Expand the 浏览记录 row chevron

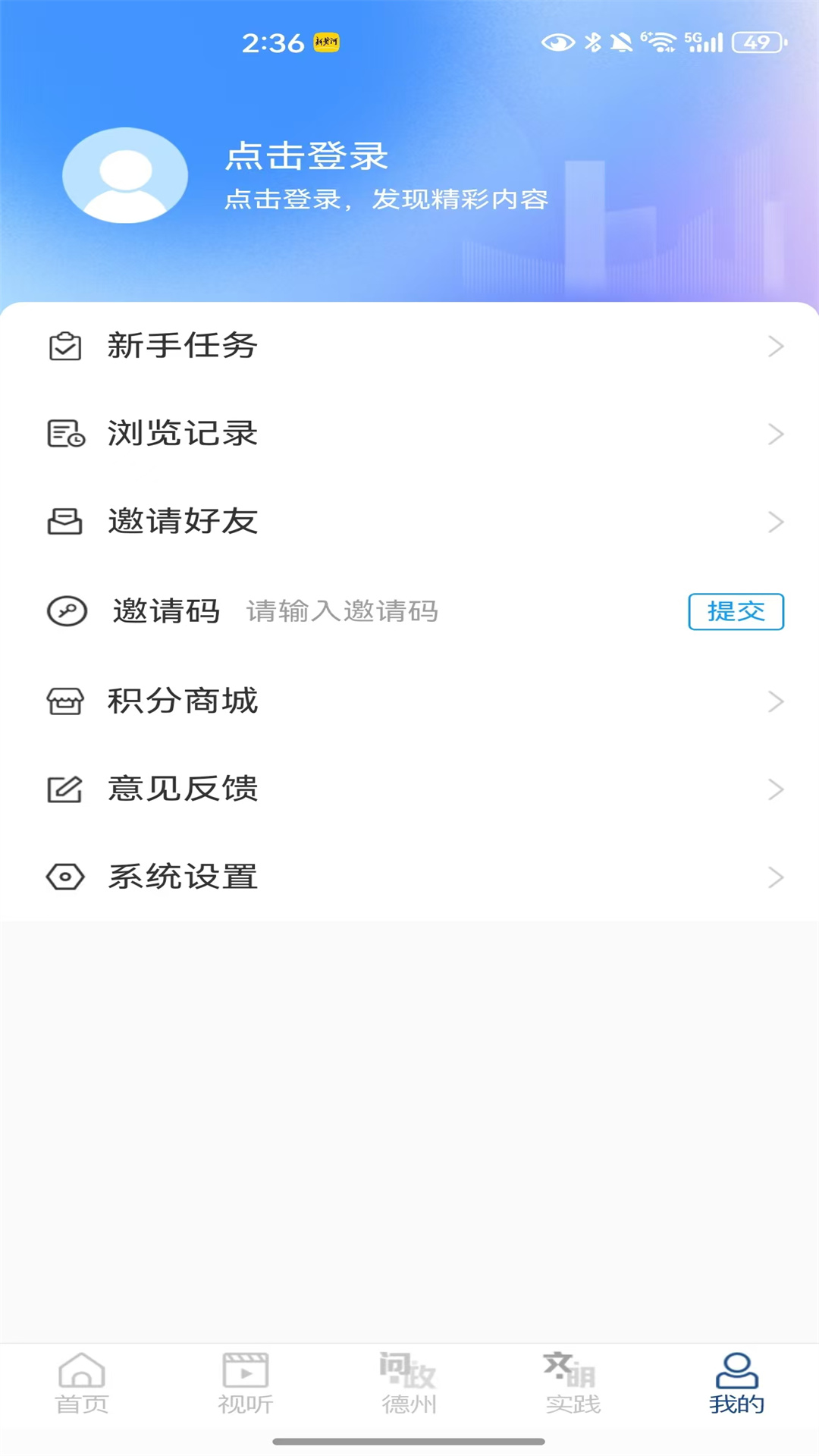pyautogui.click(x=777, y=434)
